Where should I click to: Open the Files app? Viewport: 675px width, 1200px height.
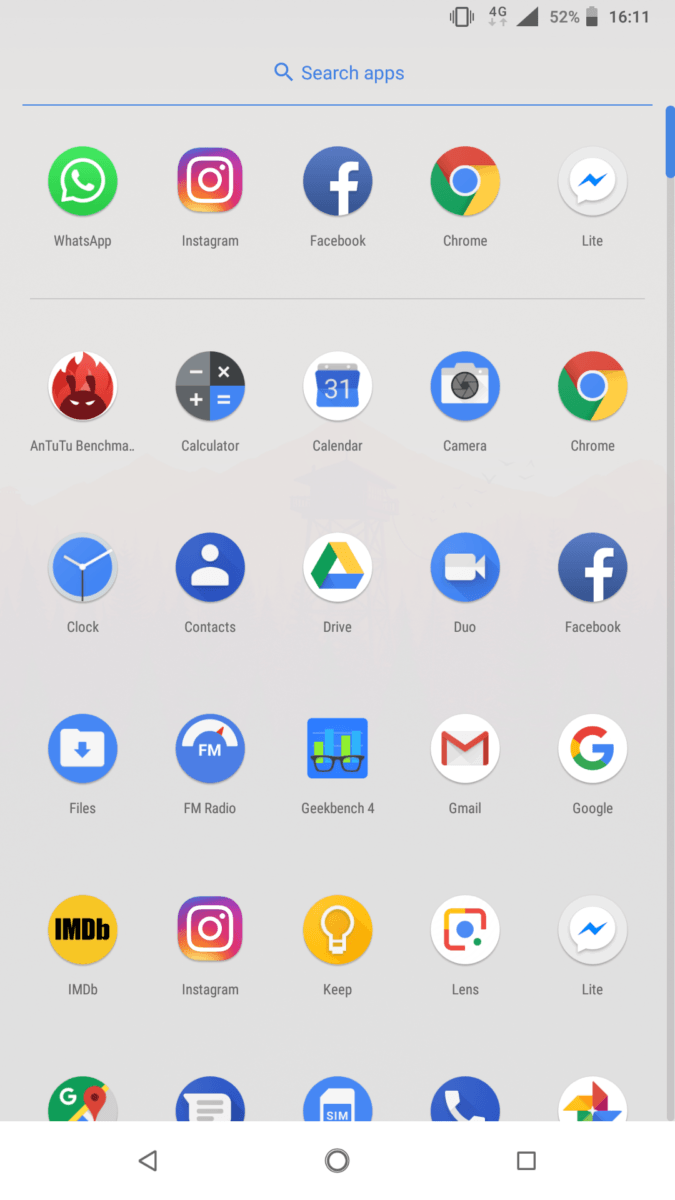point(83,749)
